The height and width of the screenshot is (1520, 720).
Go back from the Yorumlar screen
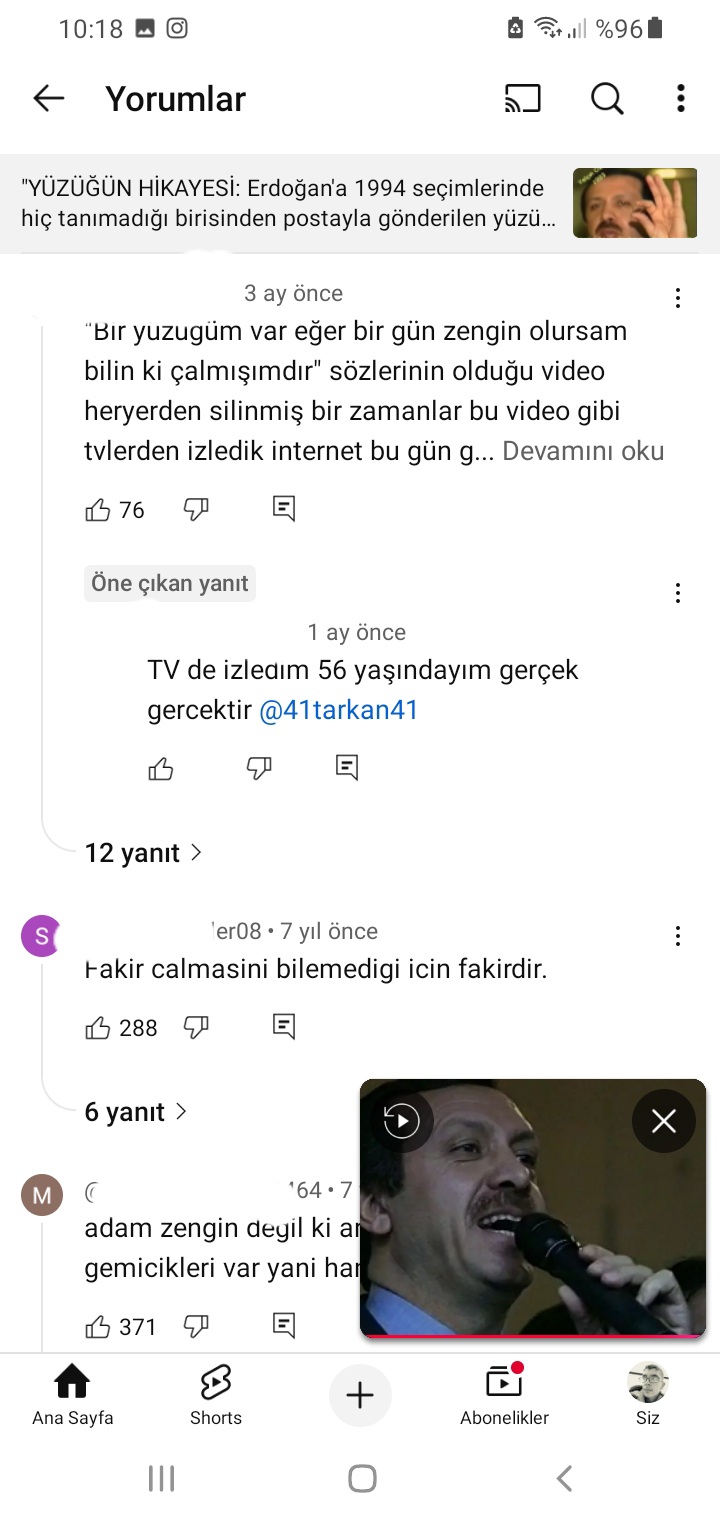click(x=48, y=98)
